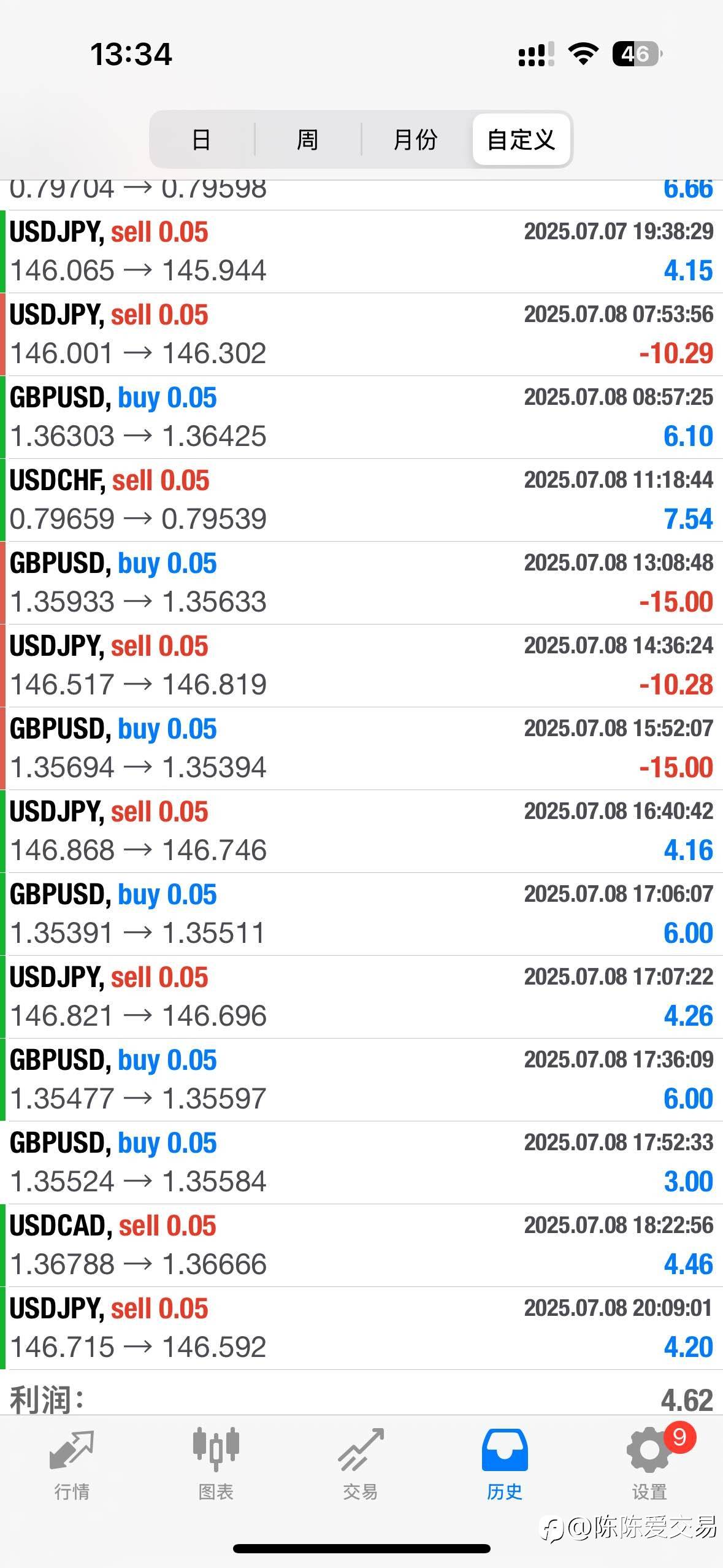The width and height of the screenshot is (723, 1568).
Task: Open the 历史 tab
Action: pos(505,1466)
